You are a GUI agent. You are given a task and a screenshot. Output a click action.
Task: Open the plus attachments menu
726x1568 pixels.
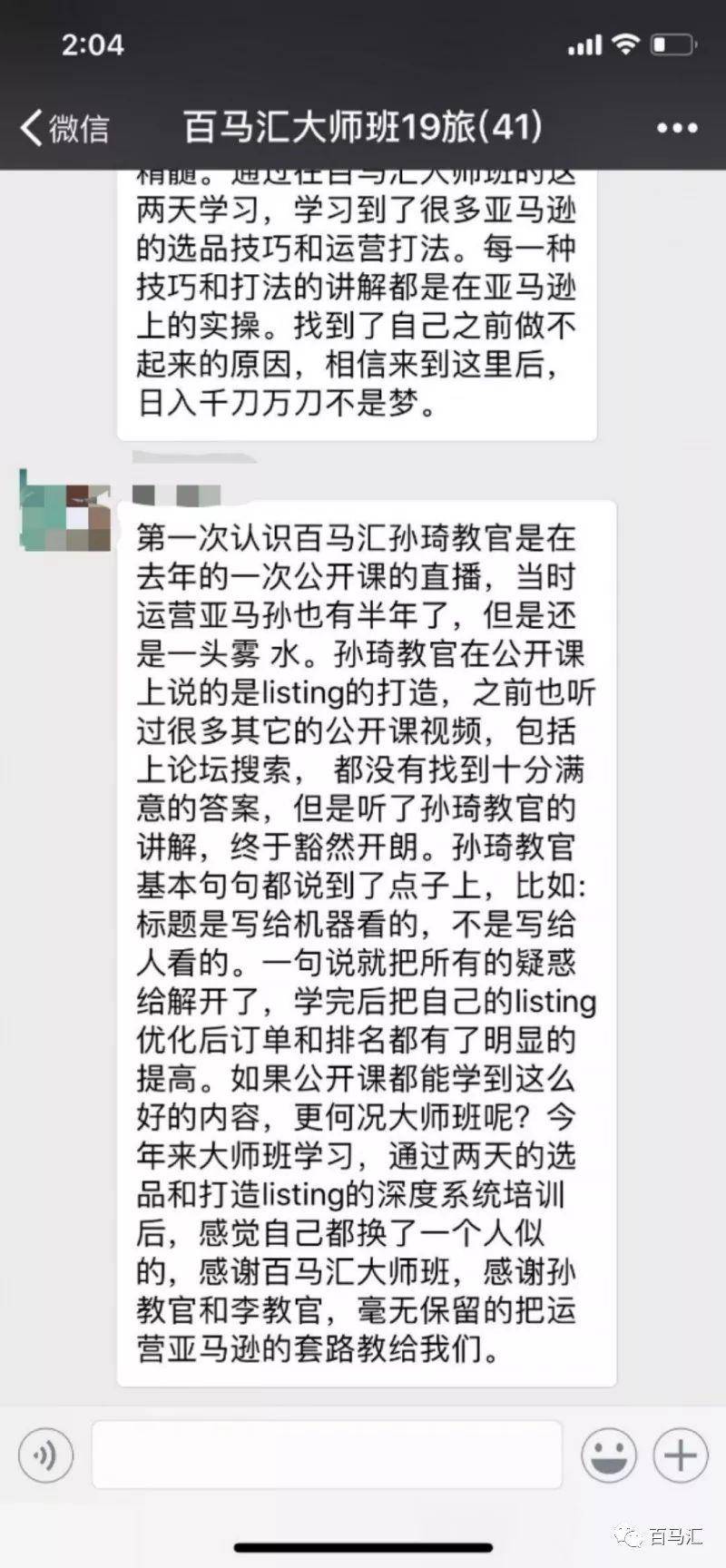click(x=681, y=1455)
